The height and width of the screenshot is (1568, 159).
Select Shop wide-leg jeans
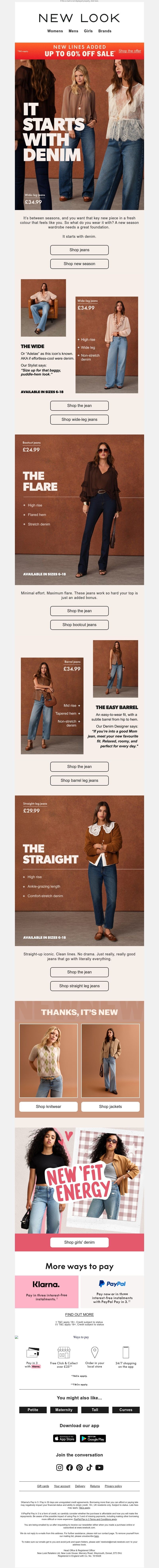(x=79, y=419)
